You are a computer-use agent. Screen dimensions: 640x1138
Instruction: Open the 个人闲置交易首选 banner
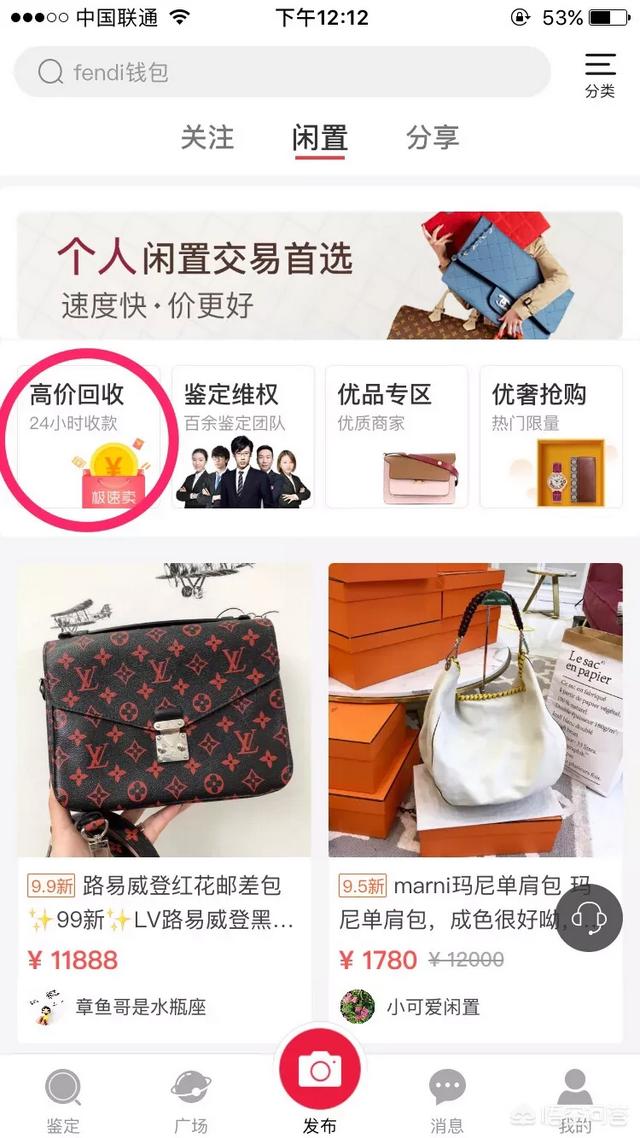(x=320, y=274)
